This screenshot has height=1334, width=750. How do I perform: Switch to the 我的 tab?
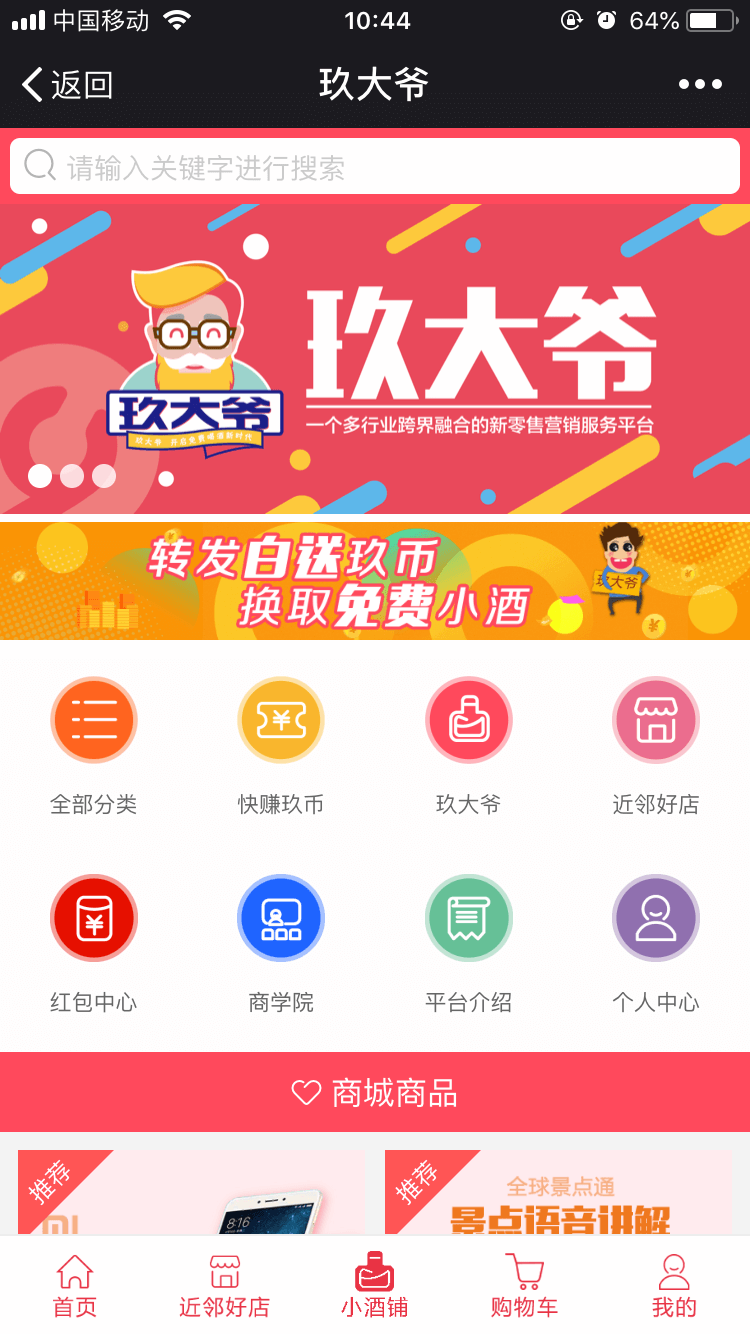[x=674, y=1286]
